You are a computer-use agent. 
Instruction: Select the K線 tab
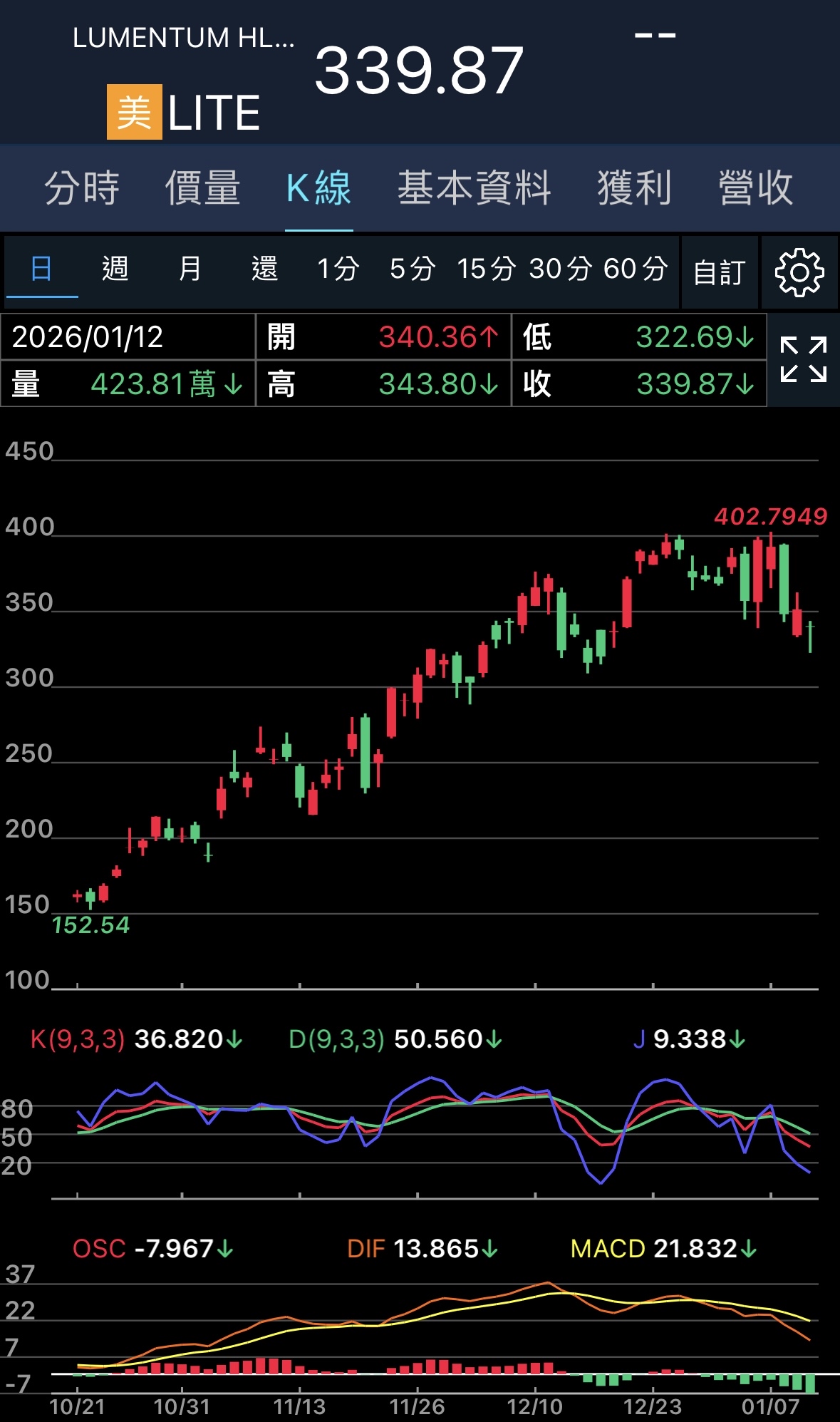coord(318,188)
